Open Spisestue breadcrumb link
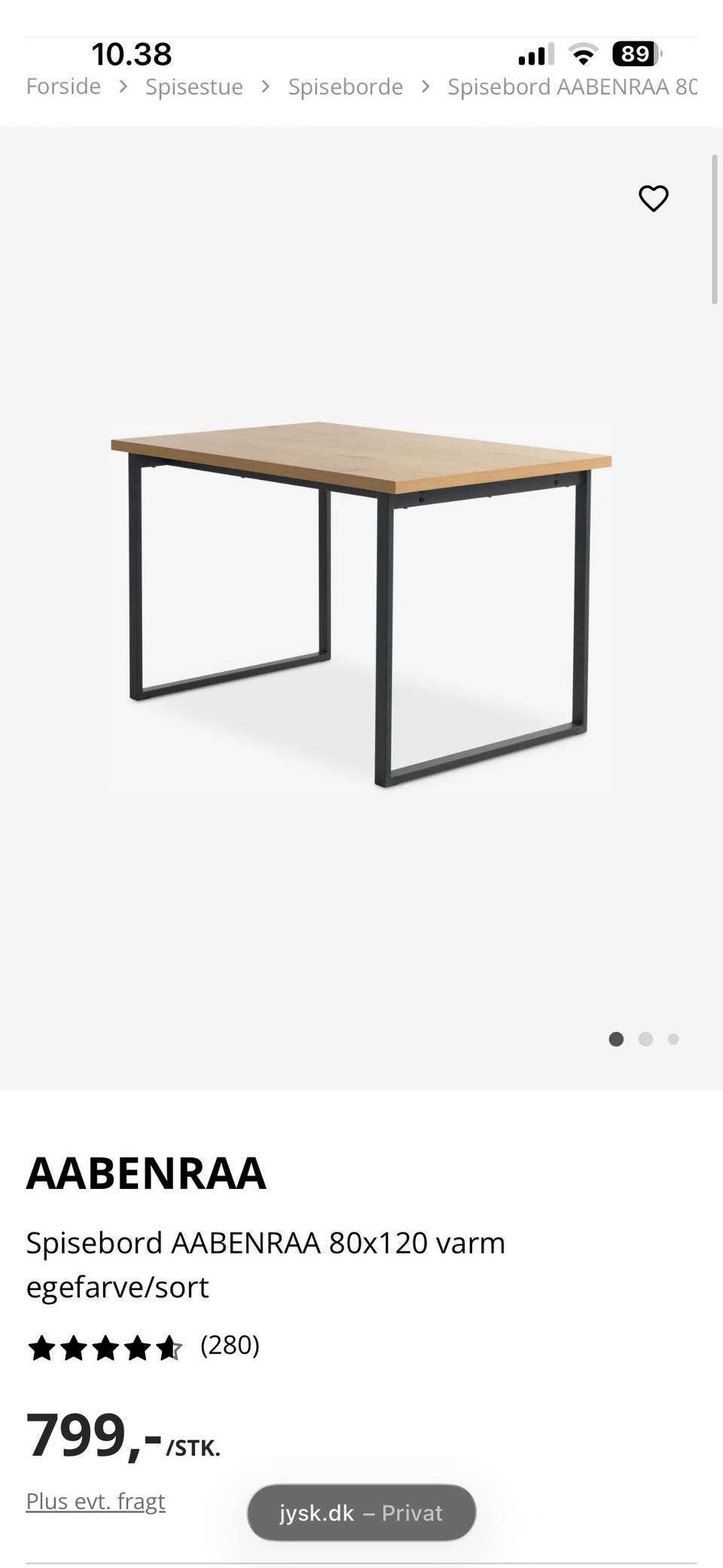The width and height of the screenshot is (723, 1568). pos(194,87)
